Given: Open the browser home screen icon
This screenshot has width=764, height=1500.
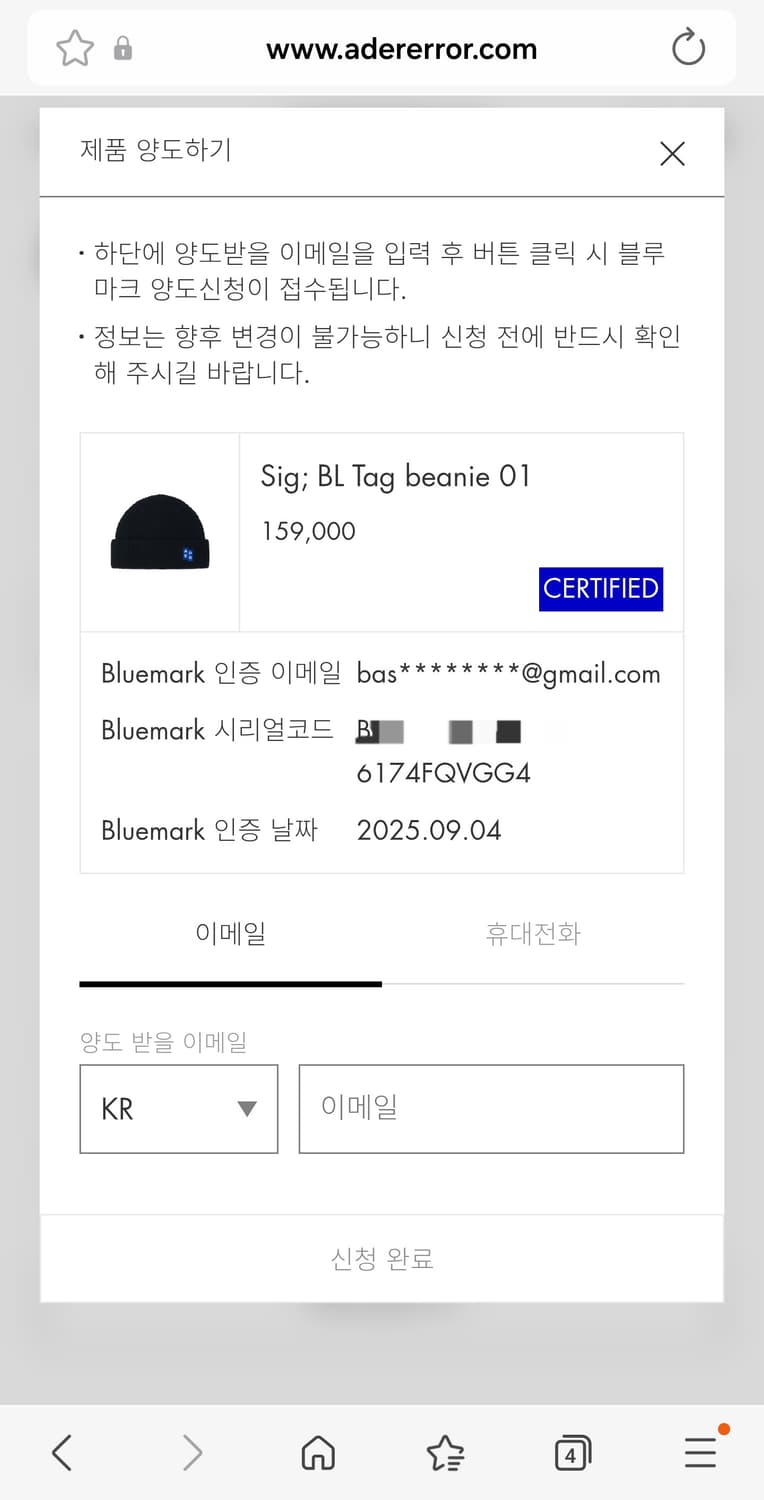Looking at the screenshot, I should click(317, 1453).
